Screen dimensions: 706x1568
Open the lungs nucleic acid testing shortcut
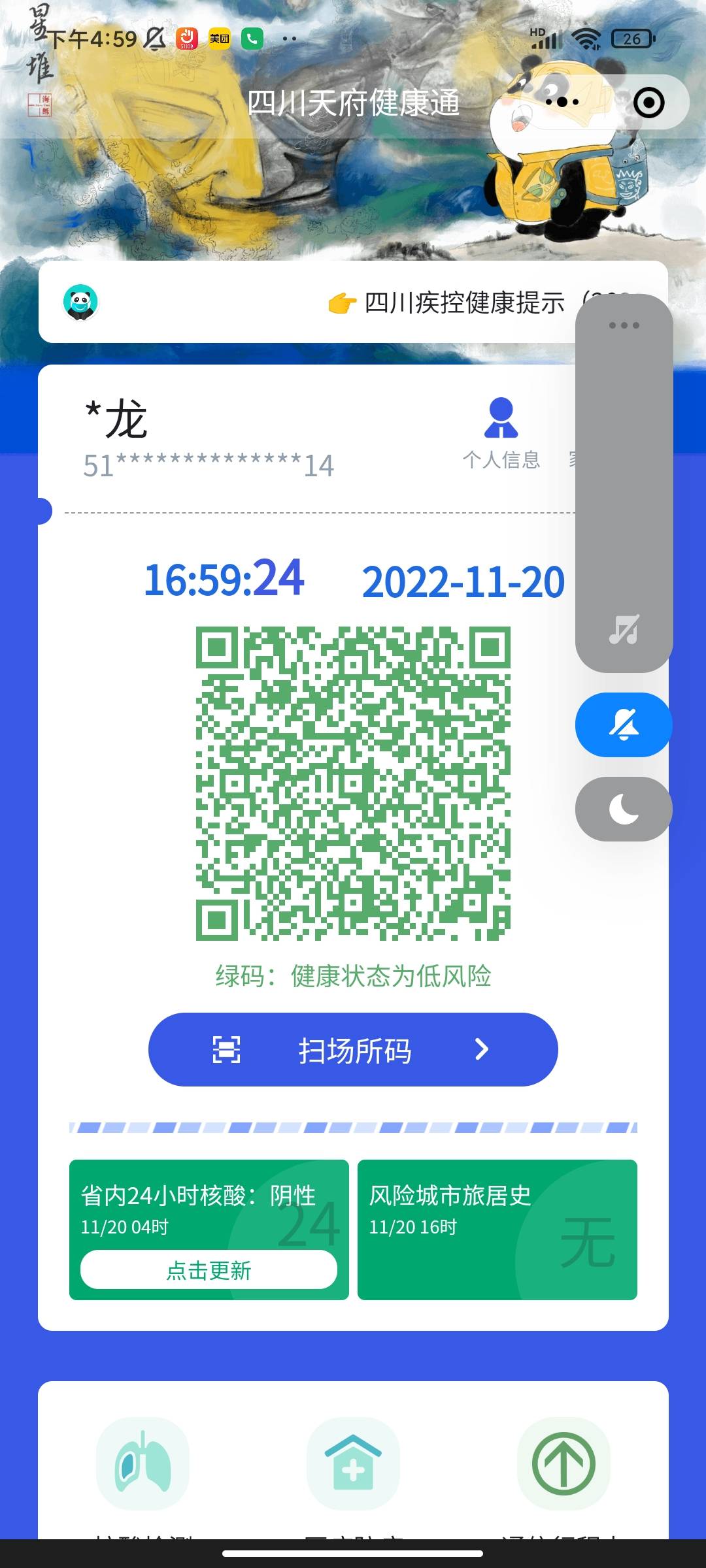click(143, 1463)
